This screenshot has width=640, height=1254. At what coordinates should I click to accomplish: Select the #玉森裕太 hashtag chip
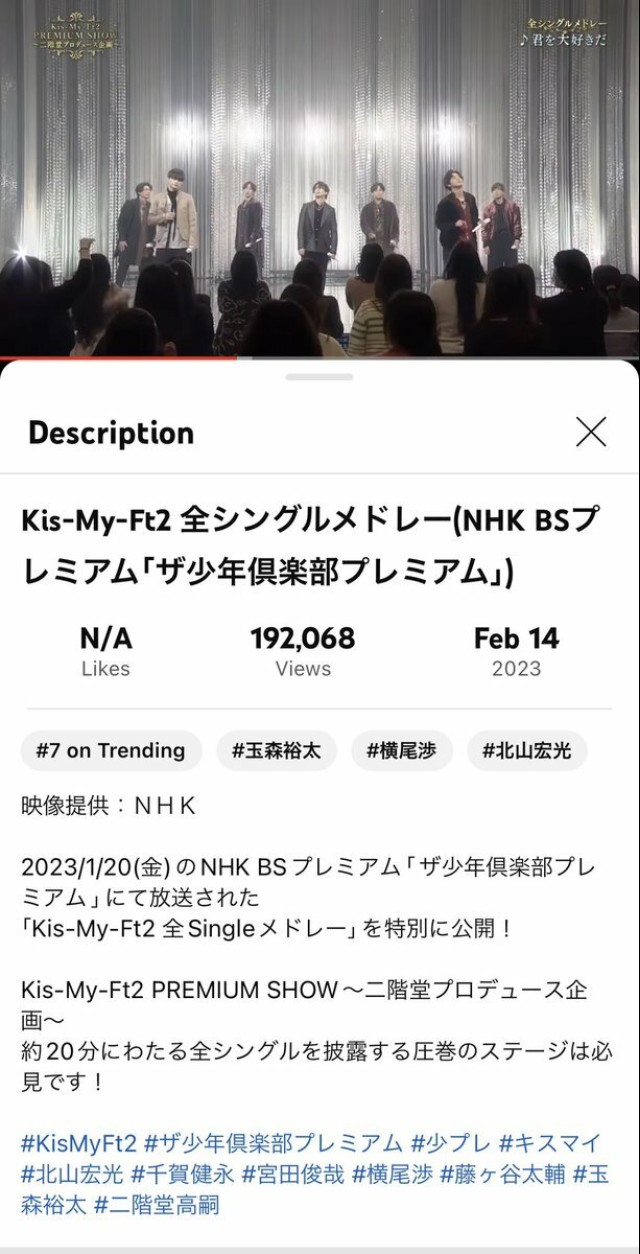point(277,751)
